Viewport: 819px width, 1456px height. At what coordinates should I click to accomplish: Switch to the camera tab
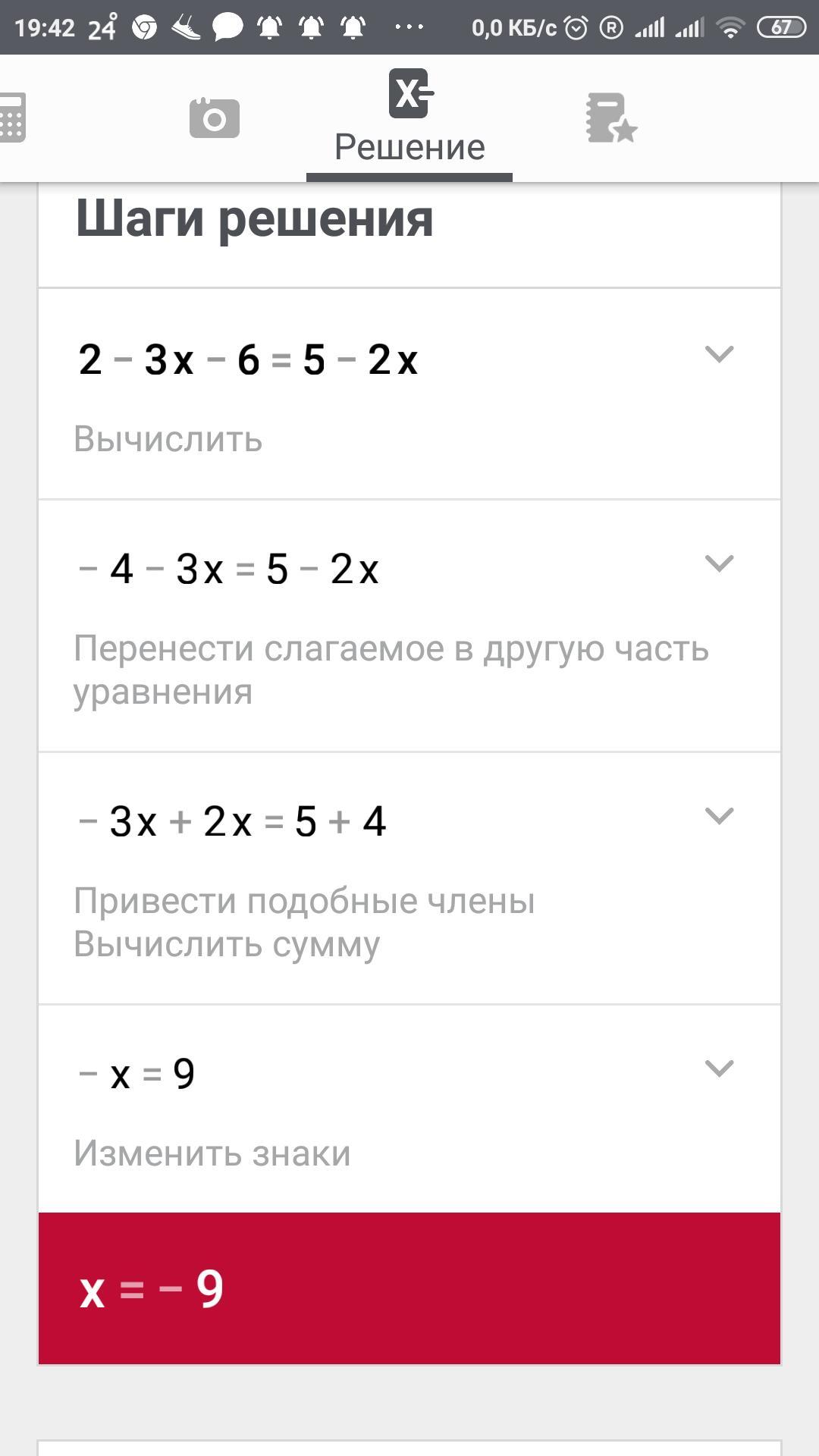click(214, 118)
